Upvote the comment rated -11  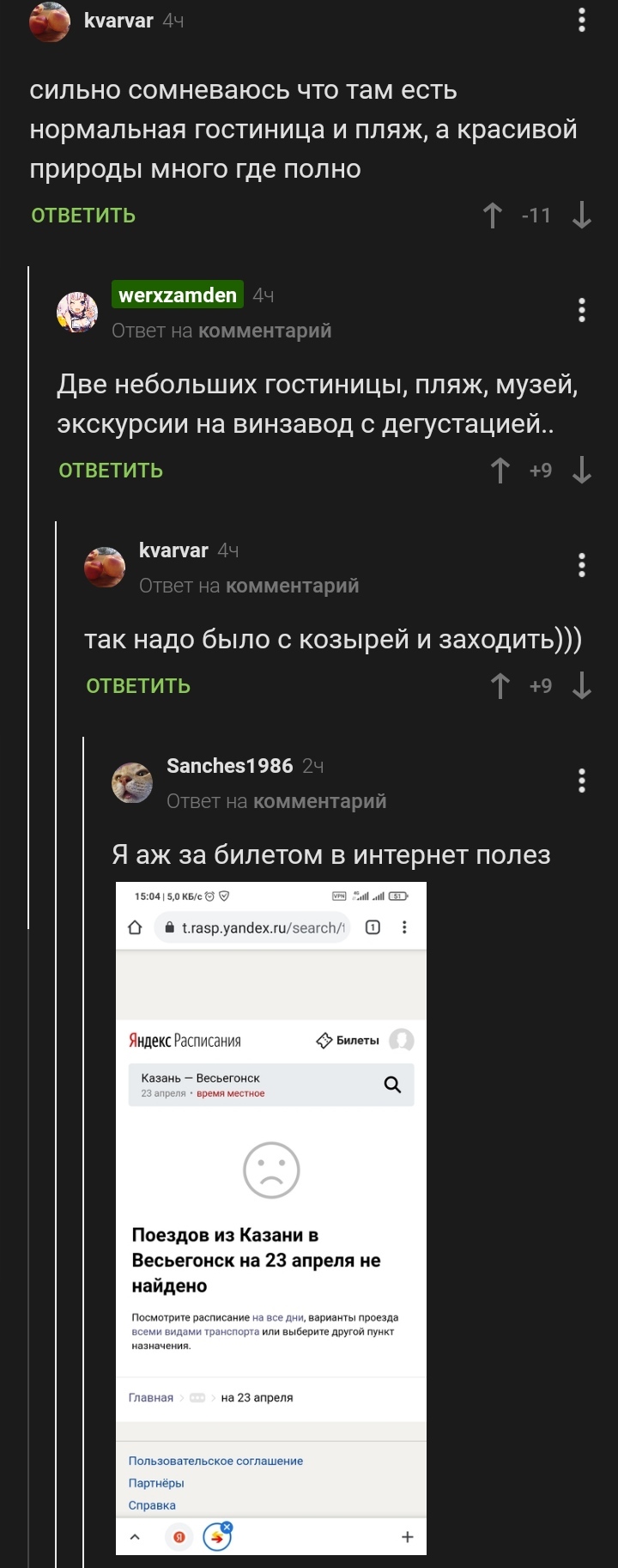[492, 216]
